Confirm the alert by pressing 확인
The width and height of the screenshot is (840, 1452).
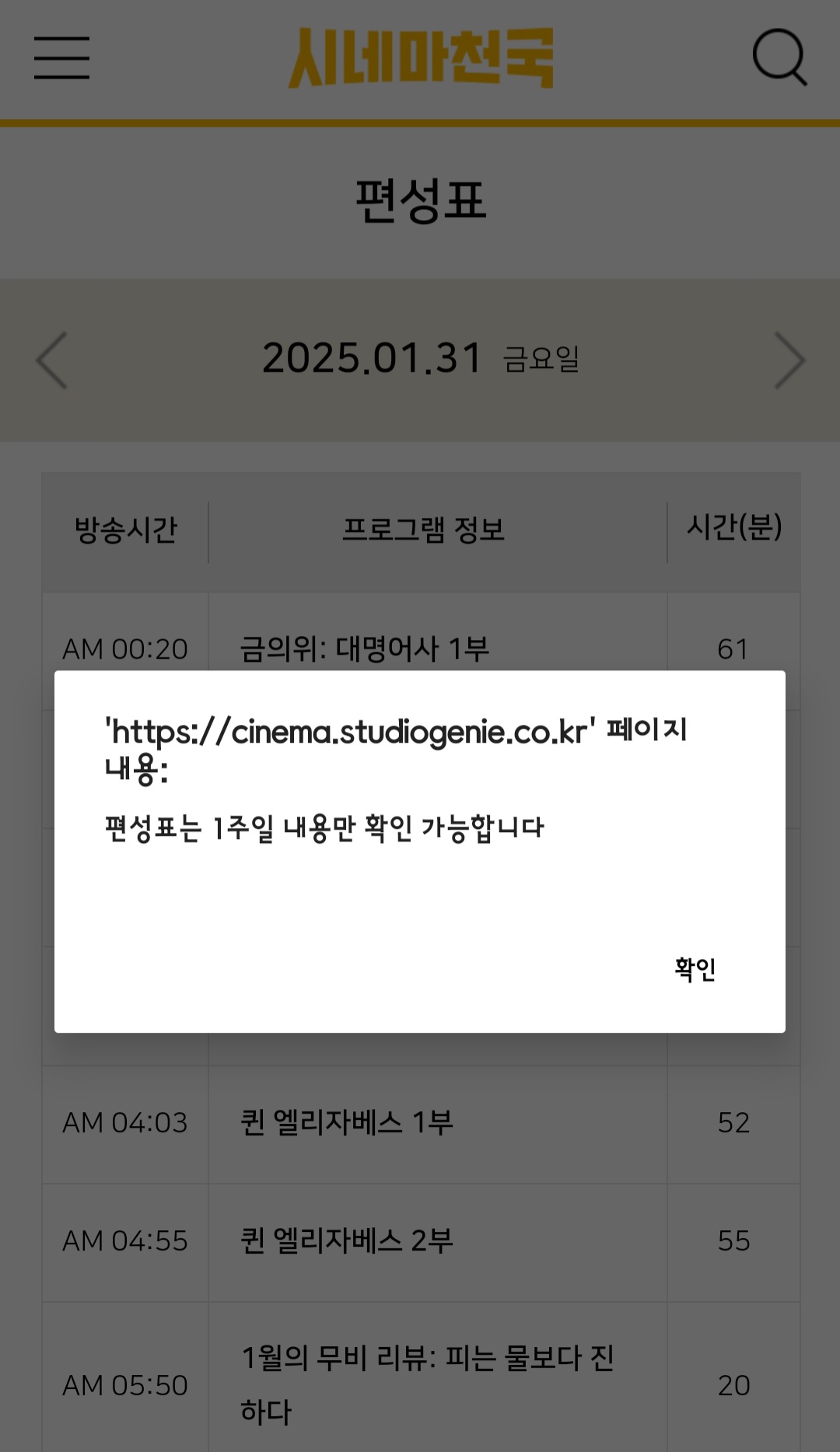tap(695, 969)
